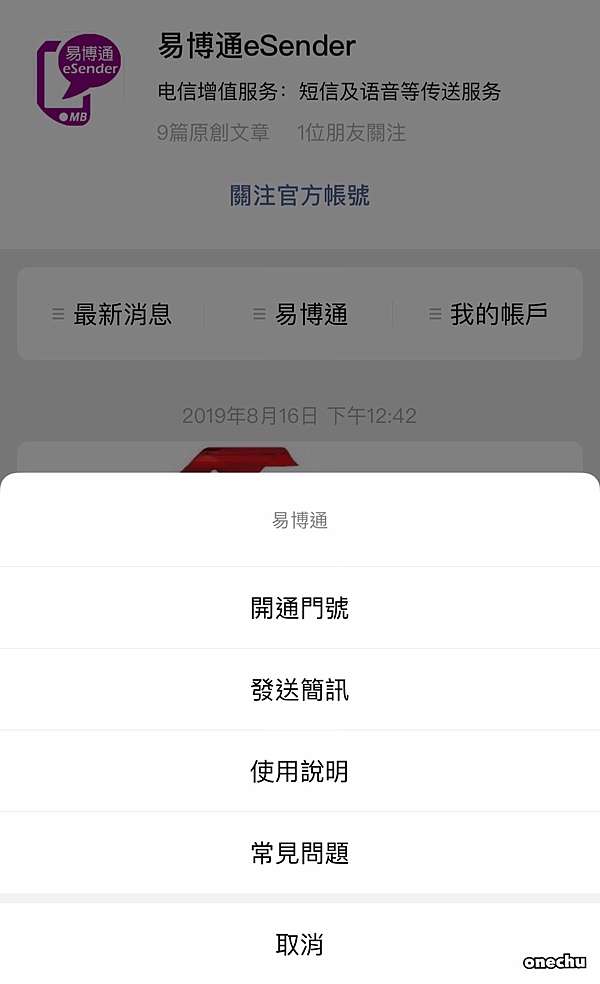Open 使用說明 instructions
Viewport: 600px width, 984px height.
pyautogui.click(x=299, y=771)
